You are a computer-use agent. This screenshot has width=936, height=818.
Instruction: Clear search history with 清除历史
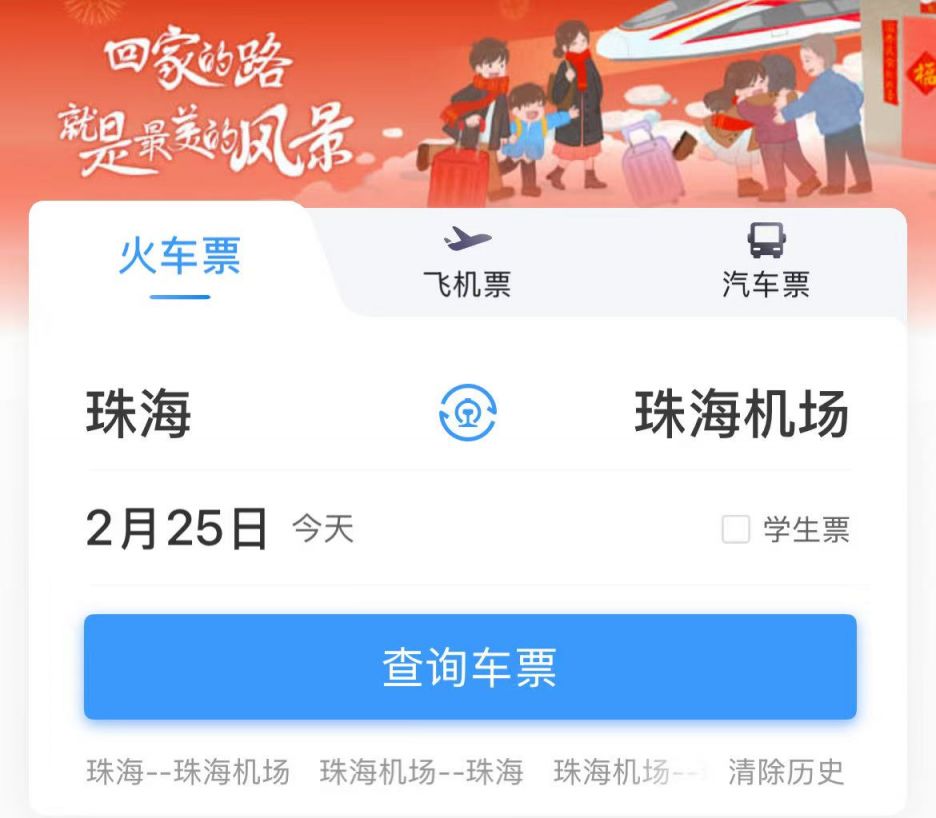pyautogui.click(x=786, y=772)
